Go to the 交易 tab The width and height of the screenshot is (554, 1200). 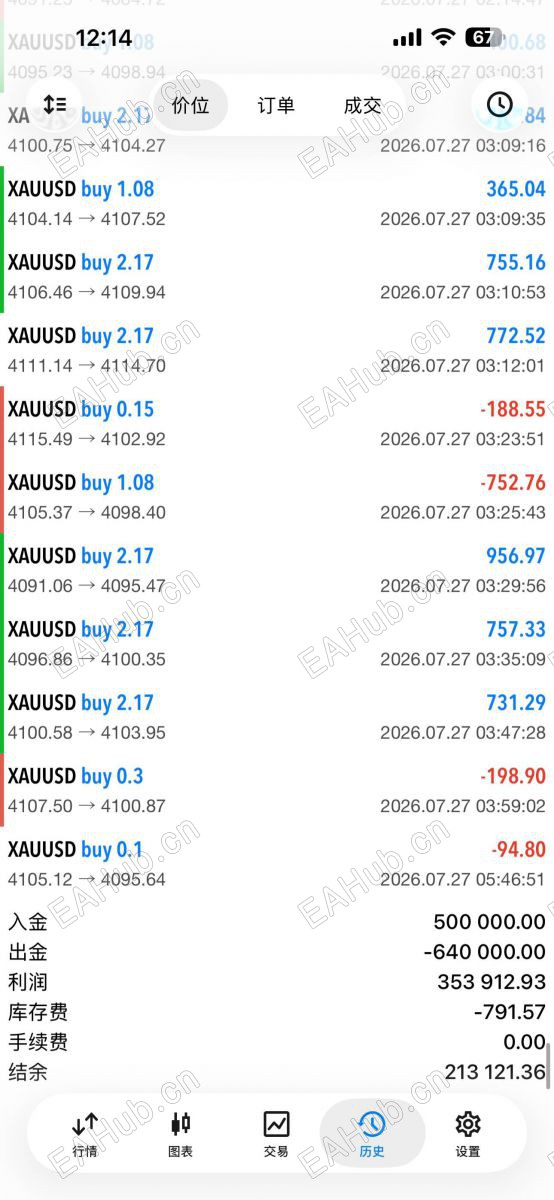tap(276, 1134)
